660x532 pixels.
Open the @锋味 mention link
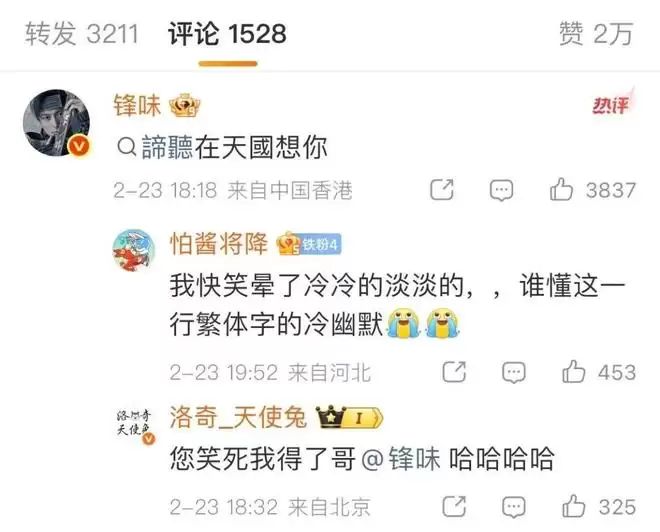pyautogui.click(x=404, y=462)
